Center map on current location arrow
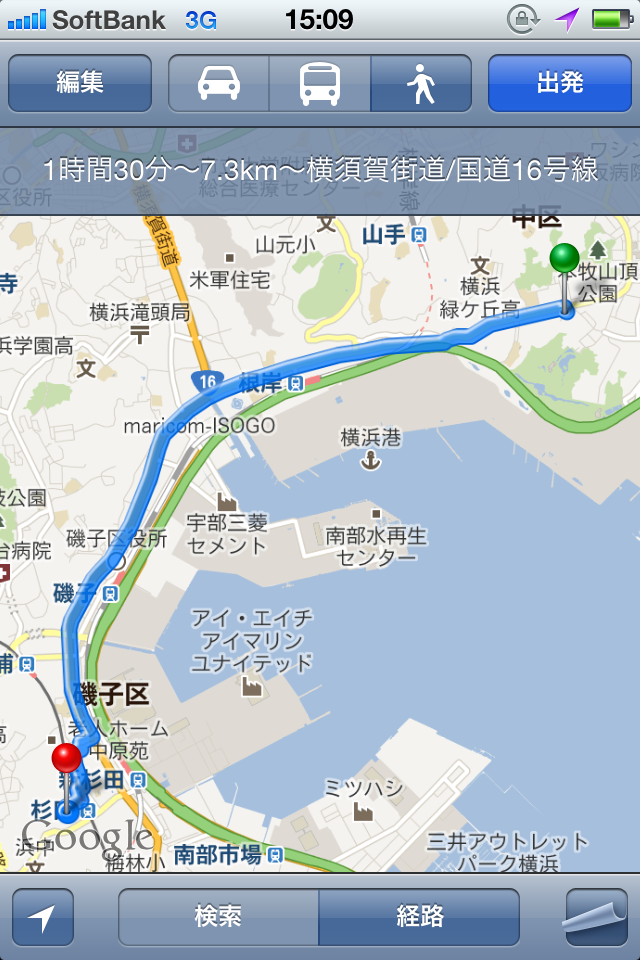Image resolution: width=640 pixels, height=960 pixels. click(x=43, y=917)
